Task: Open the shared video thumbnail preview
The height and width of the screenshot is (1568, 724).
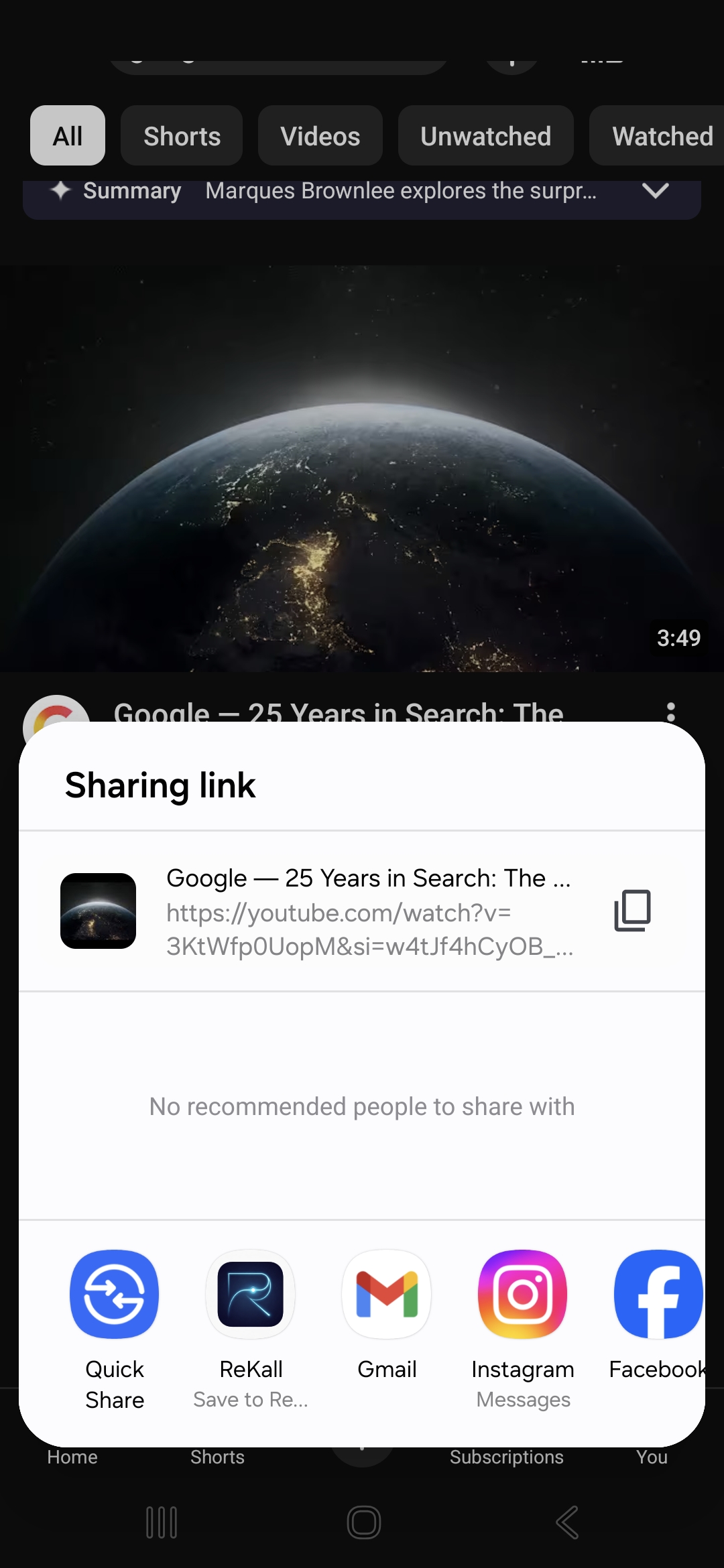Action: [98, 911]
